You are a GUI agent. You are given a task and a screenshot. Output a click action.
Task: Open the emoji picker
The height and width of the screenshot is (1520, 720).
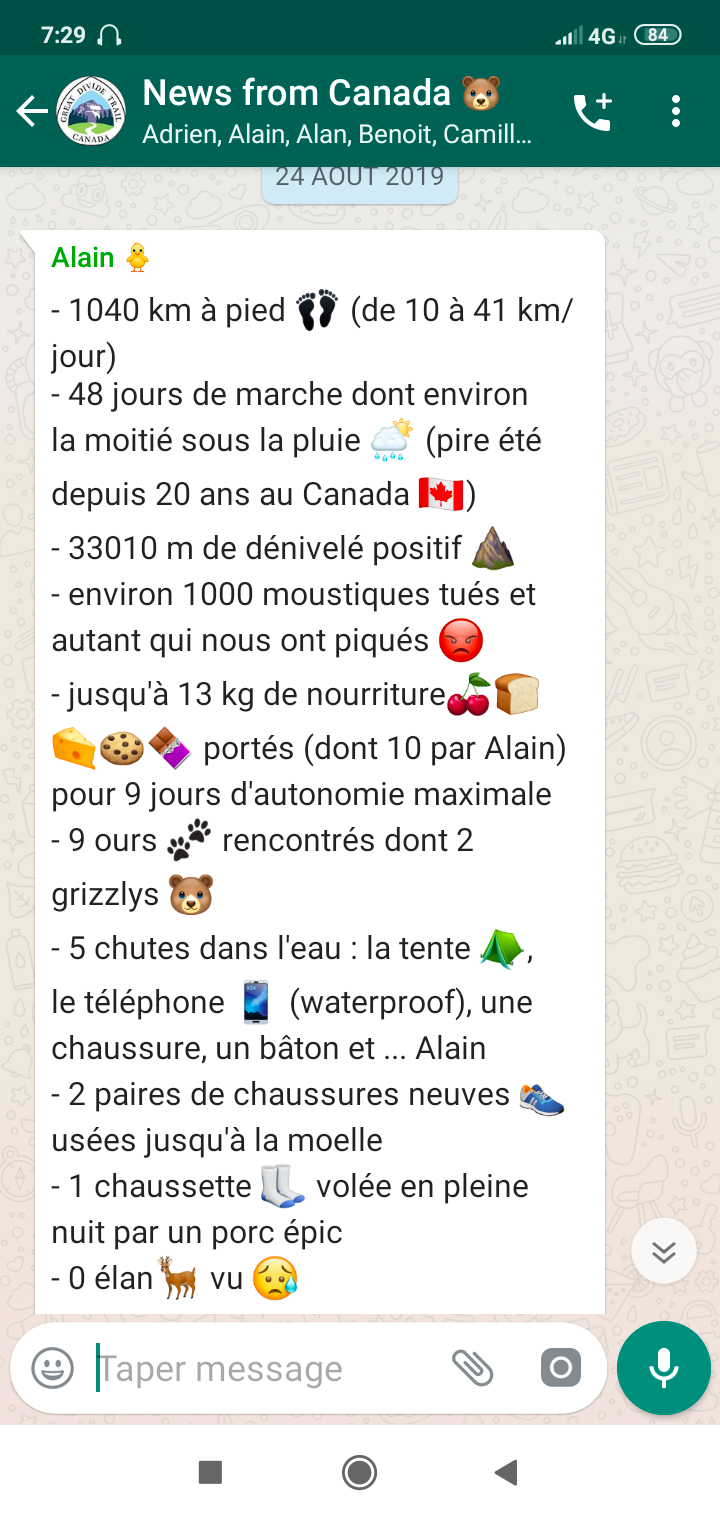click(52, 1368)
